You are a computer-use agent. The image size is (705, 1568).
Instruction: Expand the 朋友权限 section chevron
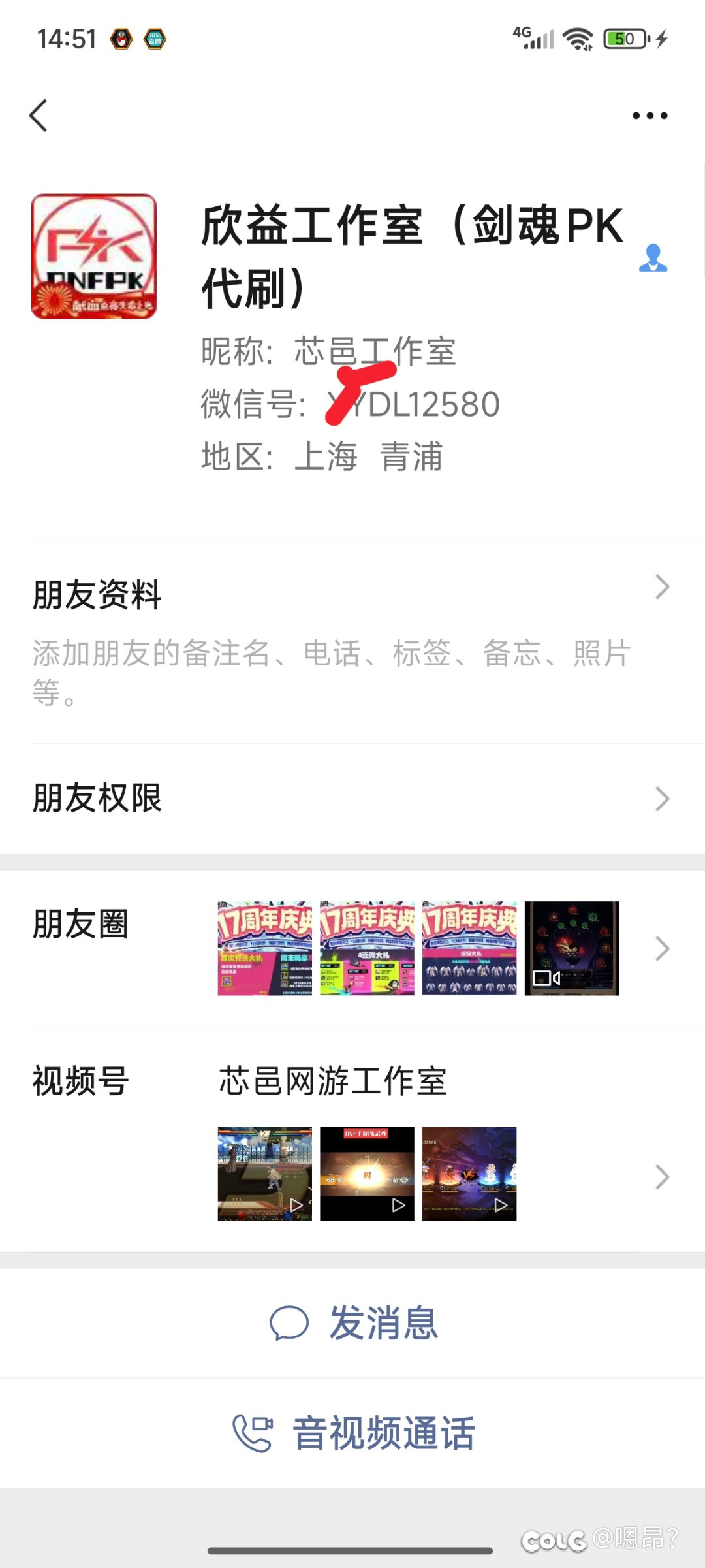(x=661, y=798)
